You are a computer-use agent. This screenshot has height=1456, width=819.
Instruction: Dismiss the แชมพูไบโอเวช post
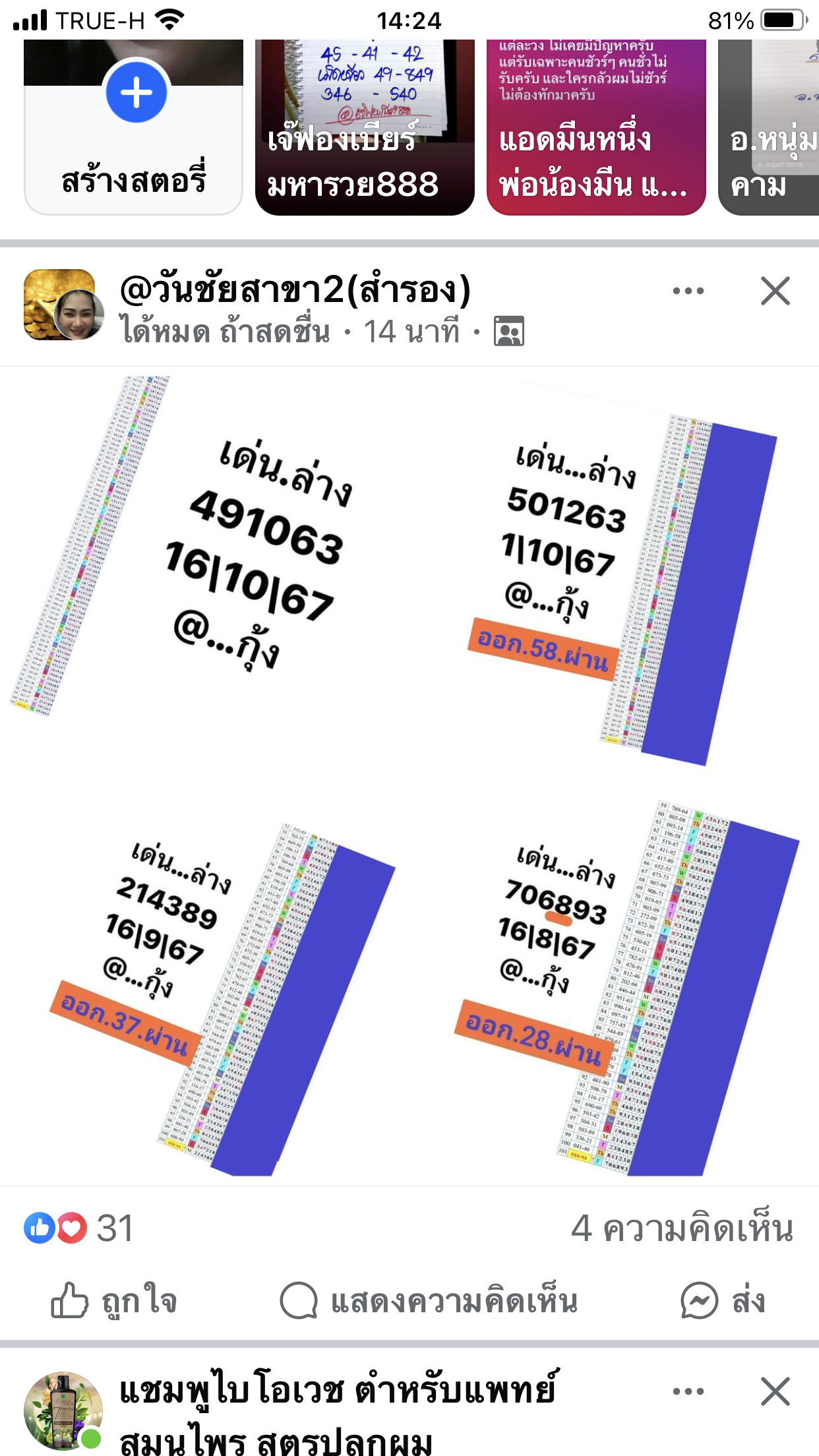click(775, 1391)
